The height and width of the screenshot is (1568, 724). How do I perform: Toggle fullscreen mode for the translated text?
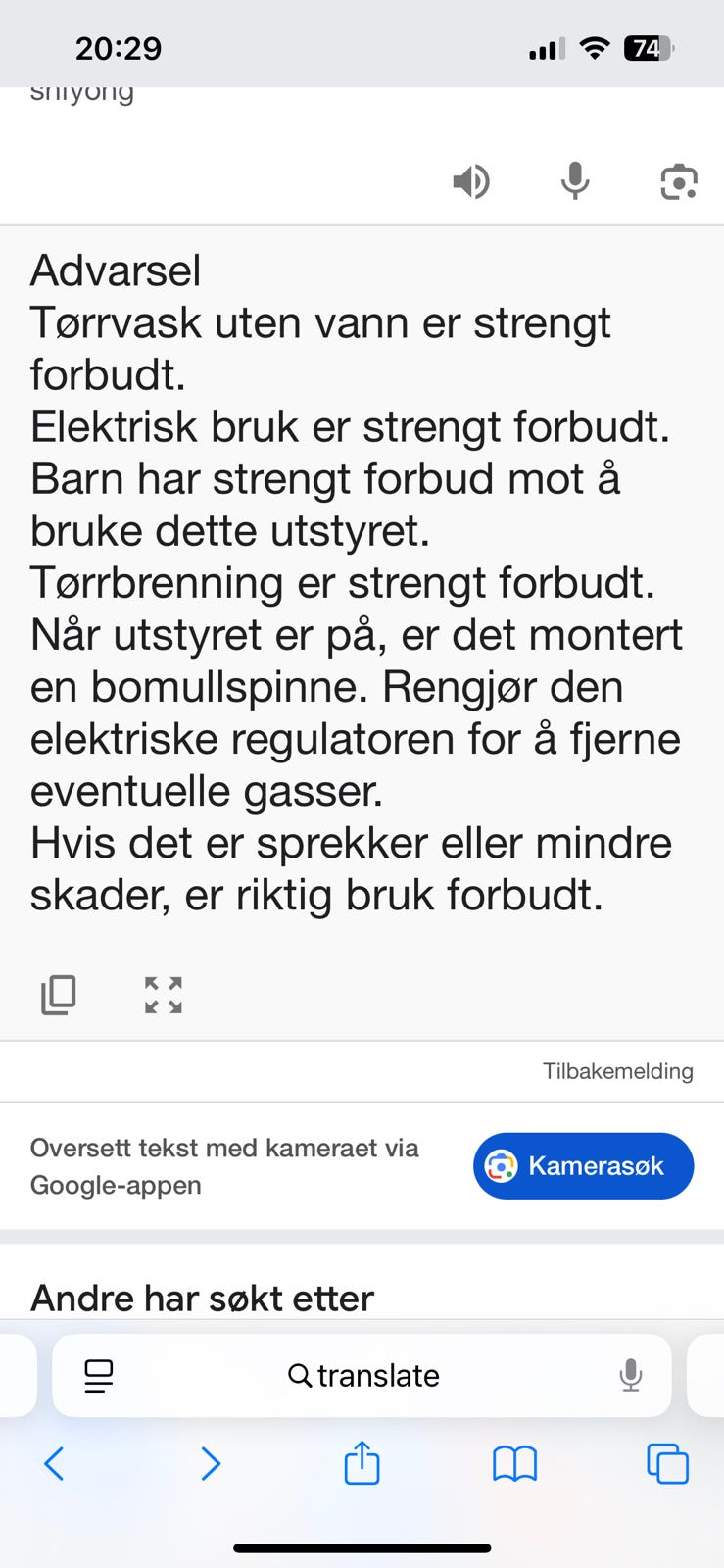point(163,995)
